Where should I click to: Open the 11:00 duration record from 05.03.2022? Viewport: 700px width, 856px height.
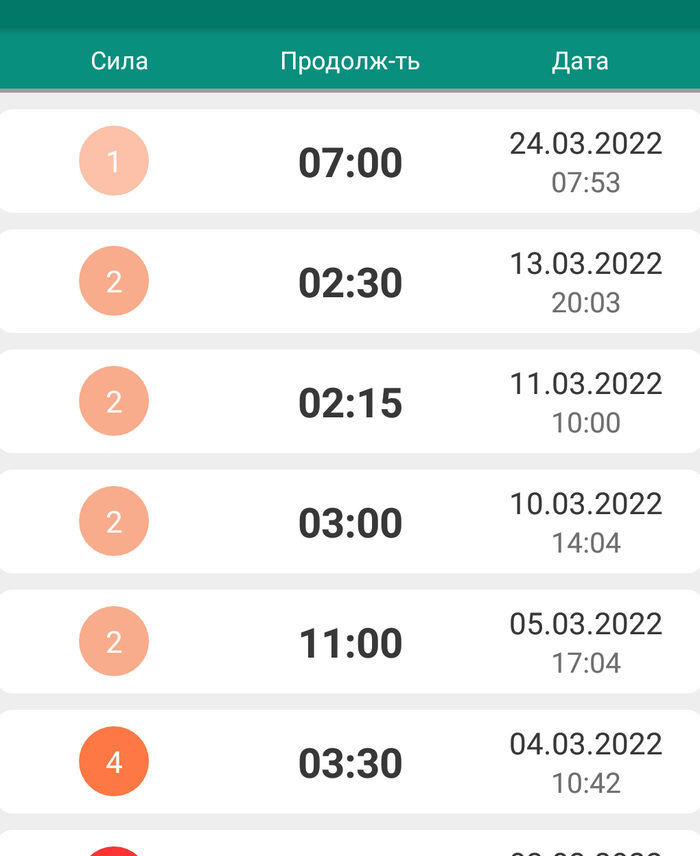click(x=350, y=642)
